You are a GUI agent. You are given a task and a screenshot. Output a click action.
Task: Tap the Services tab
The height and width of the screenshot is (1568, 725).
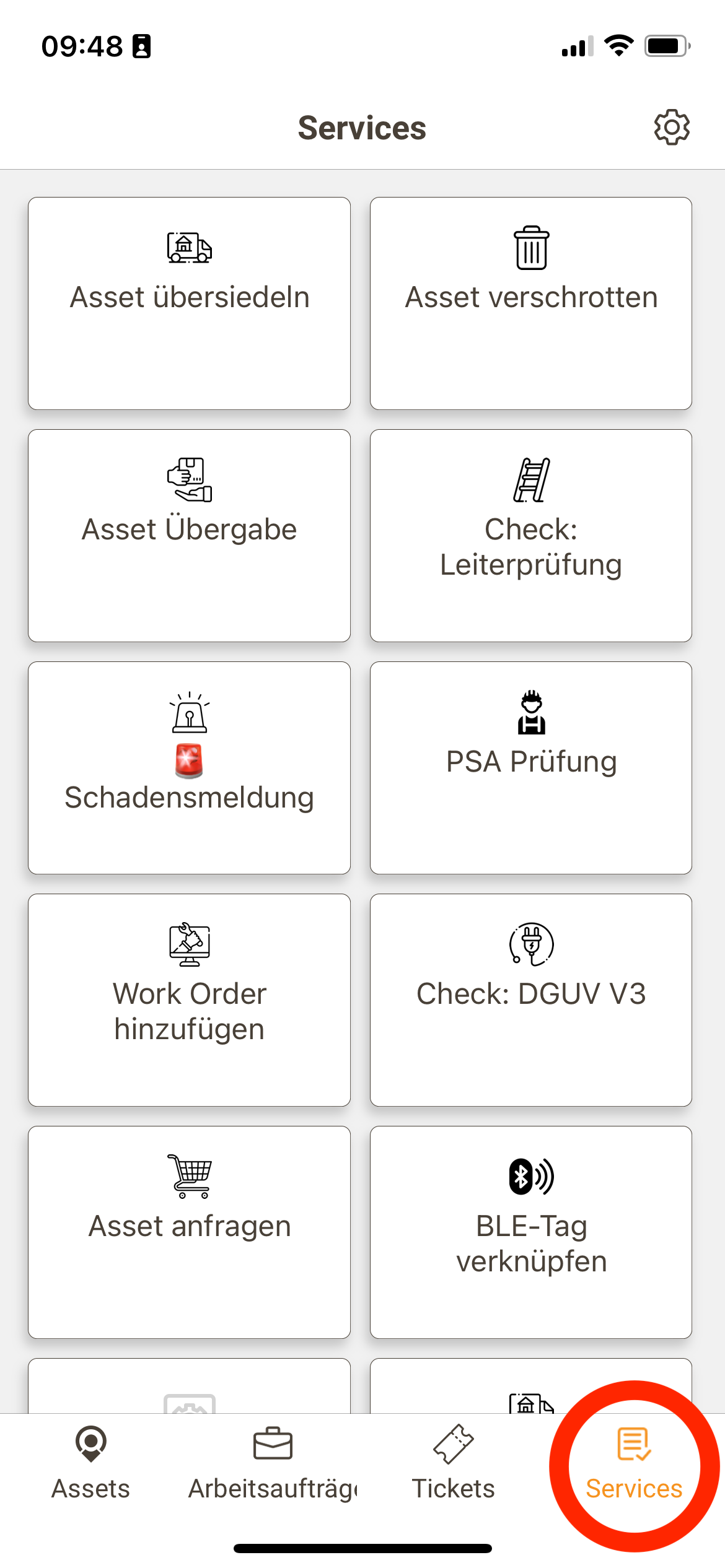[x=634, y=1463]
